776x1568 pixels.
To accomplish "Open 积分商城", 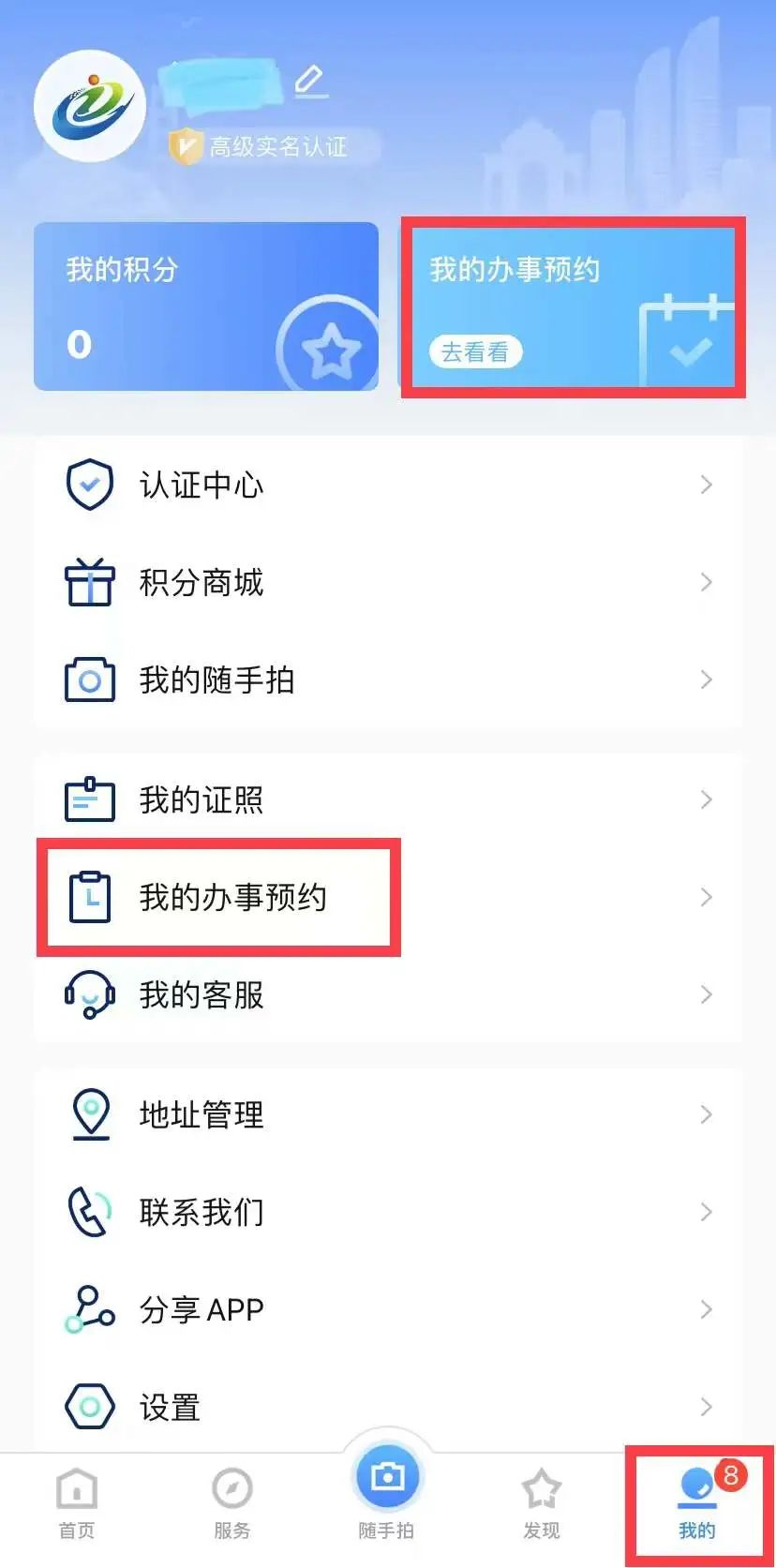I will 388,582.
